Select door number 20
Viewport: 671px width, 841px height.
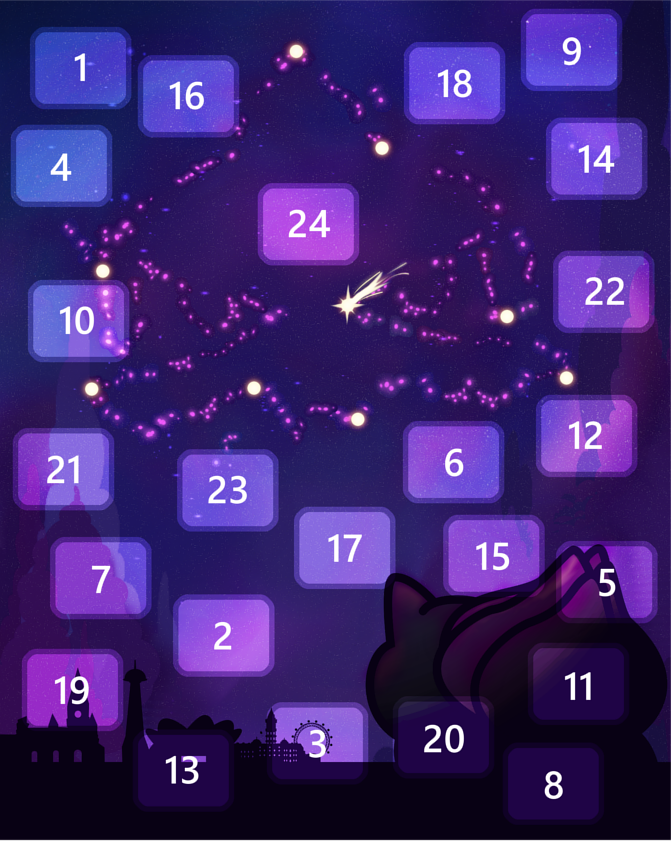click(444, 738)
